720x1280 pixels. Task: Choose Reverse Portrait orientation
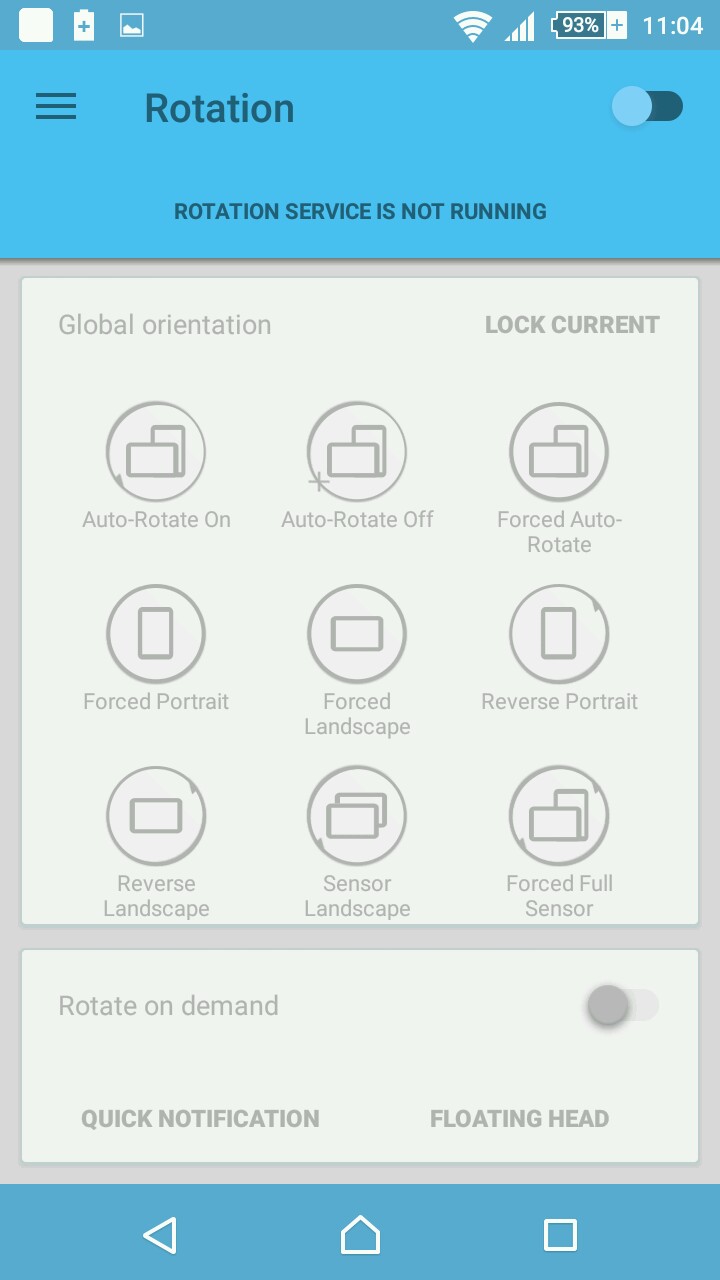coord(559,634)
